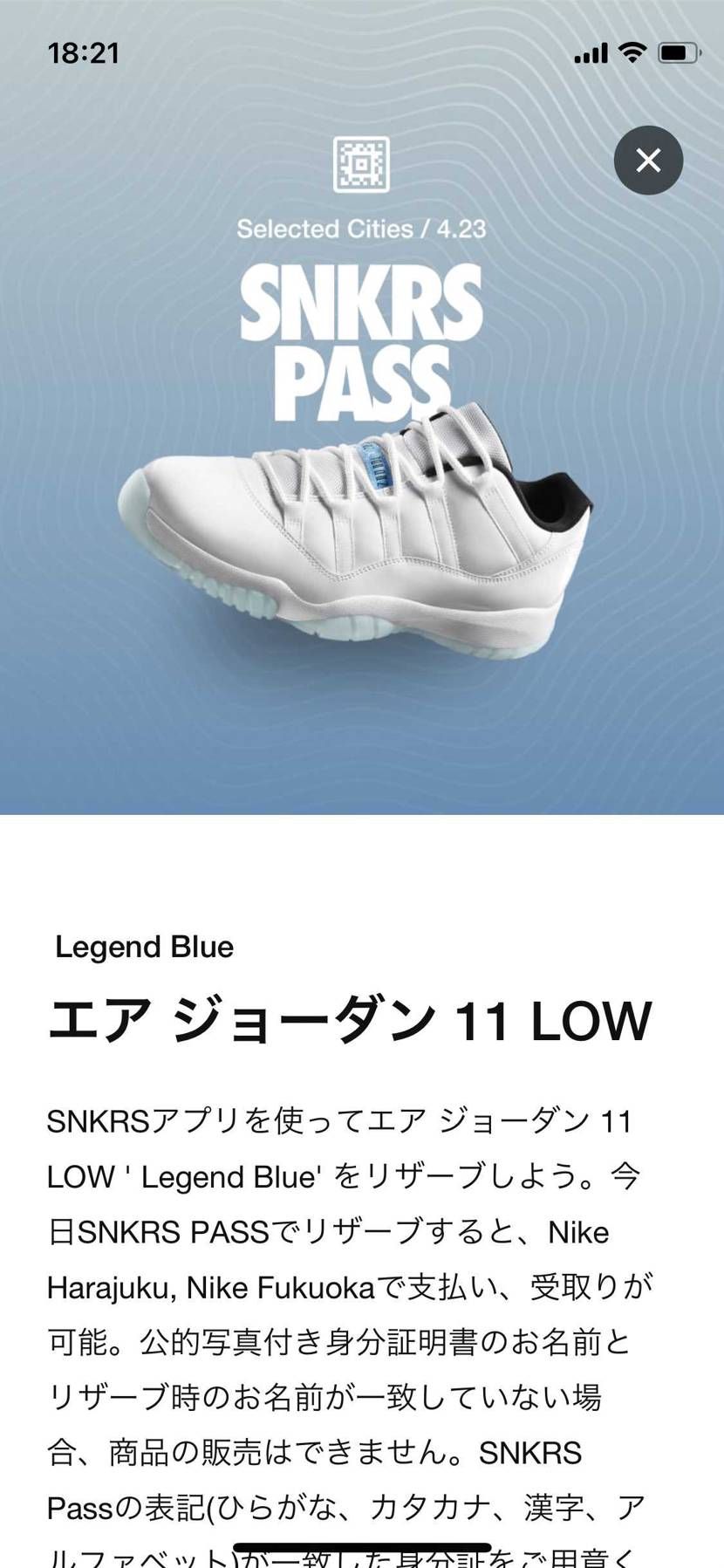Screen dimensions: 724x1568
Task: Open the Legend Blue colorway label
Action: [x=145, y=947]
